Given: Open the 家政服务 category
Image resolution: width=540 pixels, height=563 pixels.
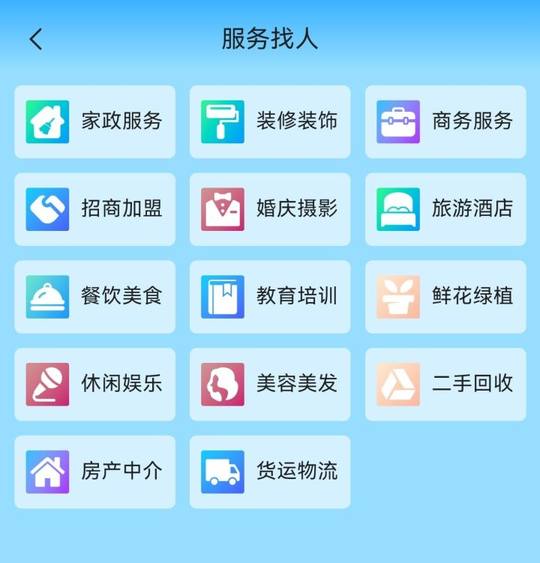Looking at the screenshot, I should click(x=95, y=122).
